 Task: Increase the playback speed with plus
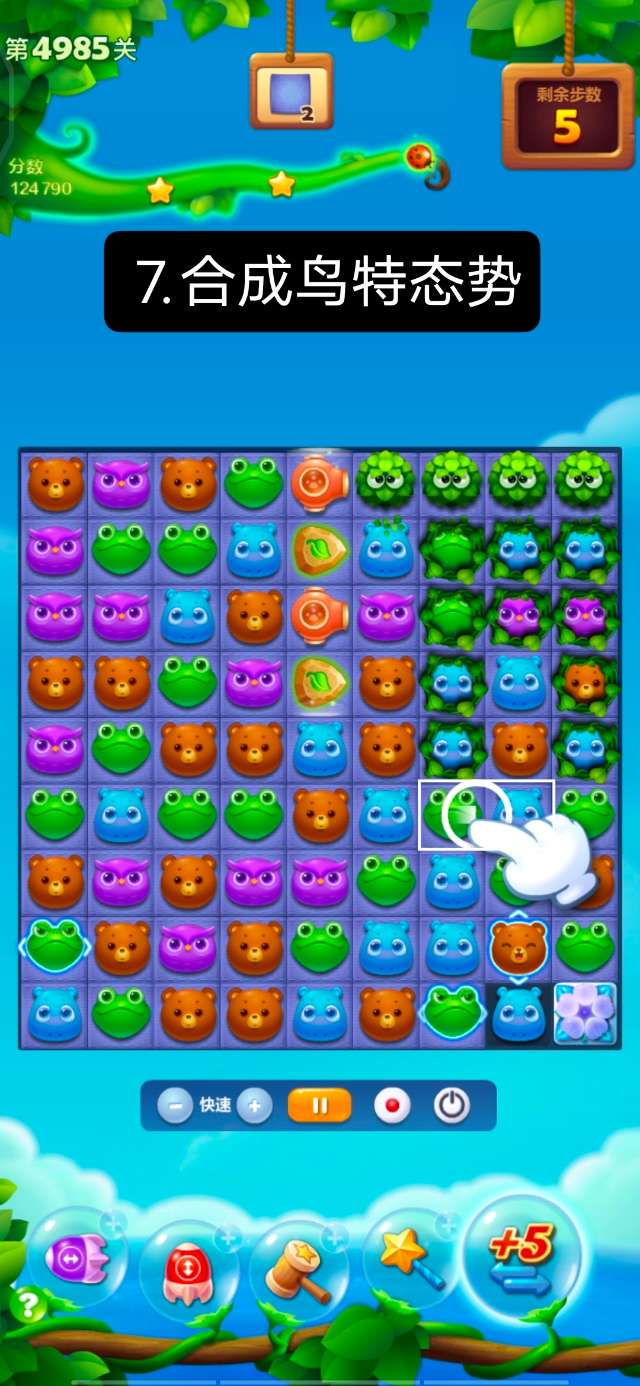tap(255, 1106)
